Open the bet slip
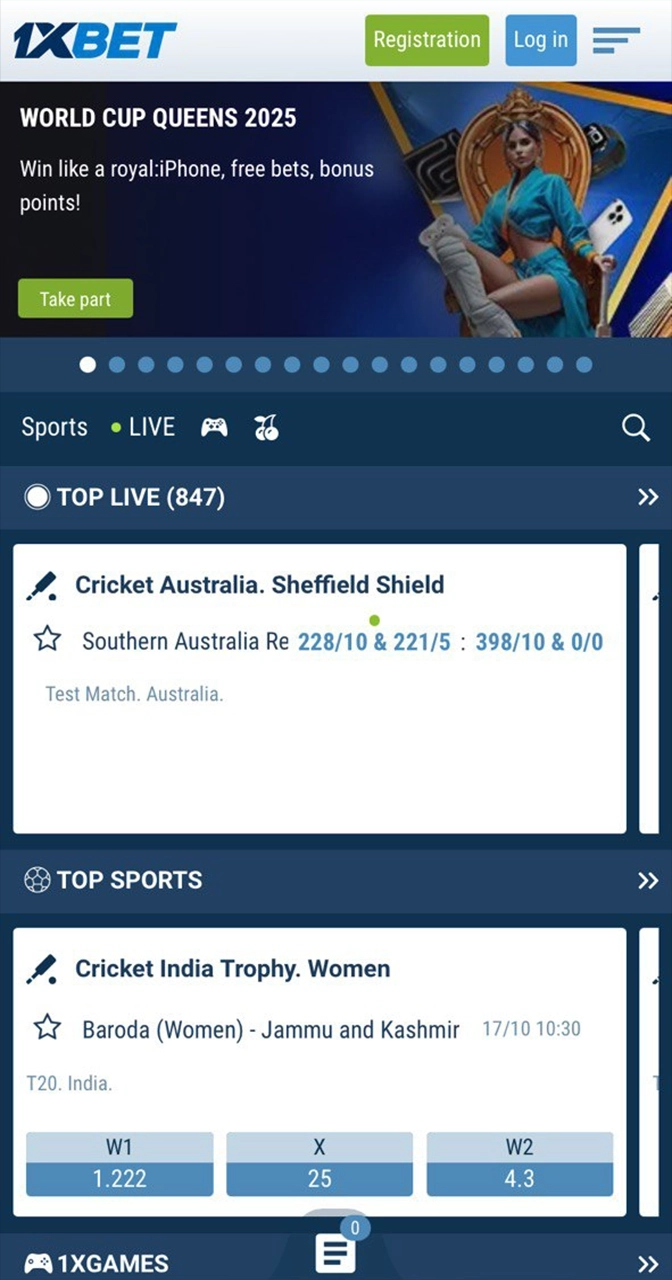 335,1250
